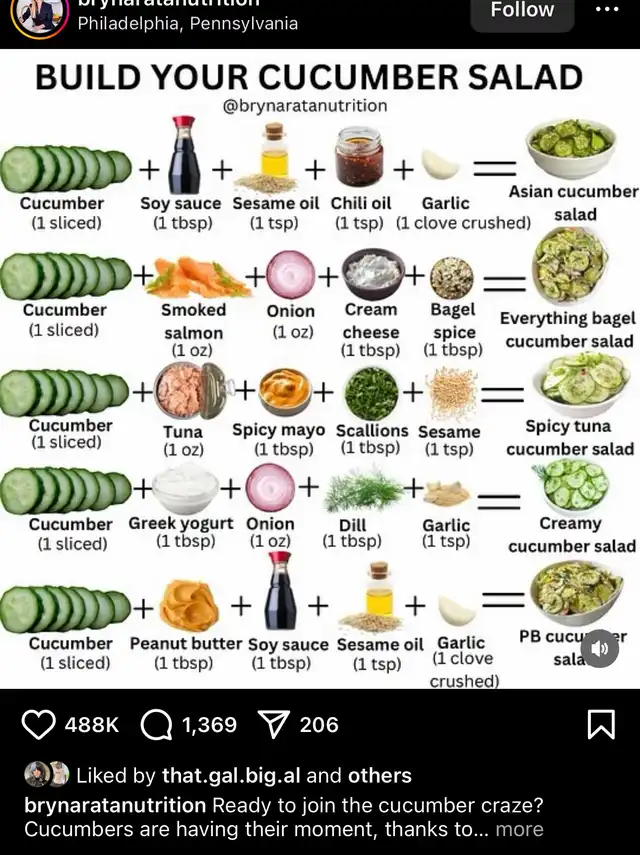
Task: Share this post via the send icon
Action: (x=274, y=724)
